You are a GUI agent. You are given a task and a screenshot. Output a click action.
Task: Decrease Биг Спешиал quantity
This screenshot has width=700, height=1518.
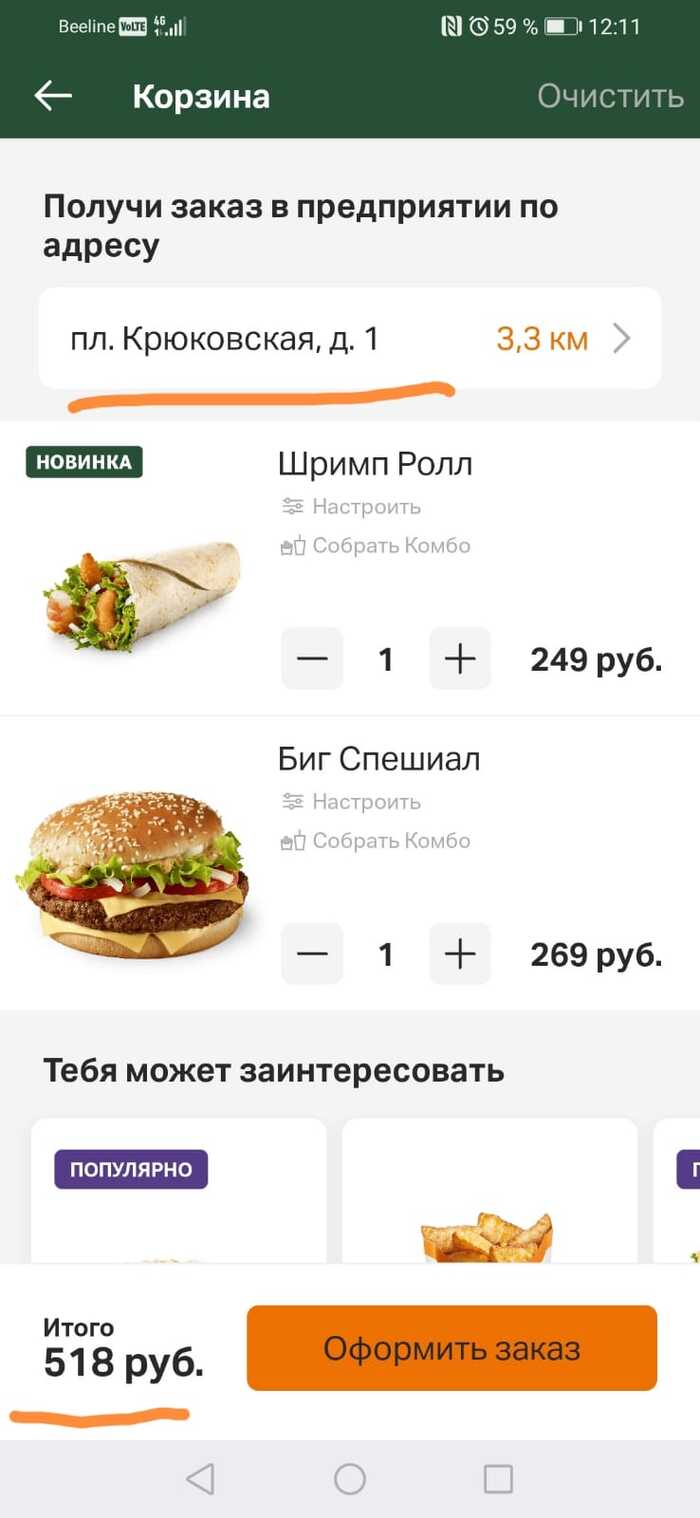click(x=312, y=954)
